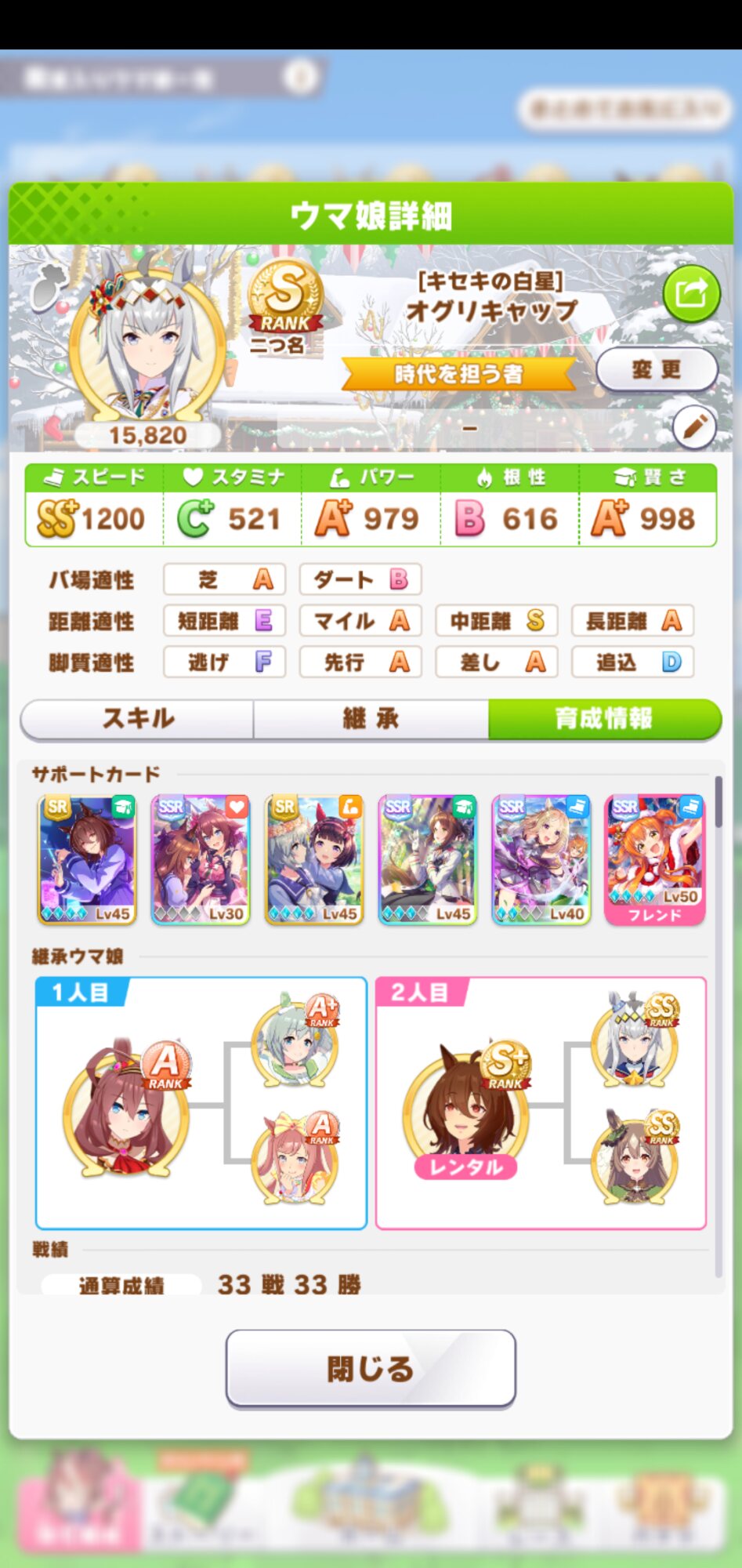
Task: Switch to the 継承 tab
Action: [371, 719]
